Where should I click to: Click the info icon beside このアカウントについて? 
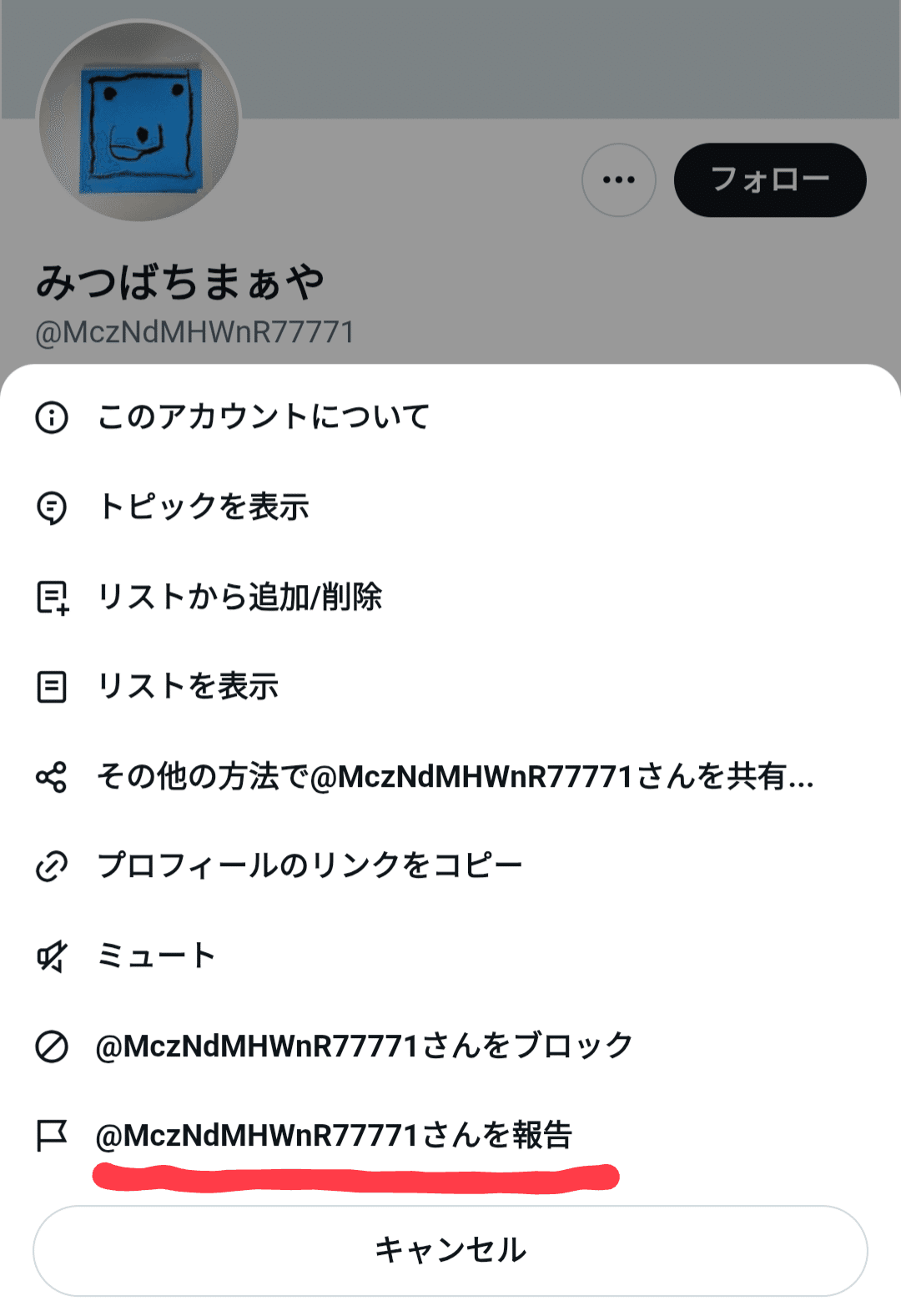pos(52,417)
